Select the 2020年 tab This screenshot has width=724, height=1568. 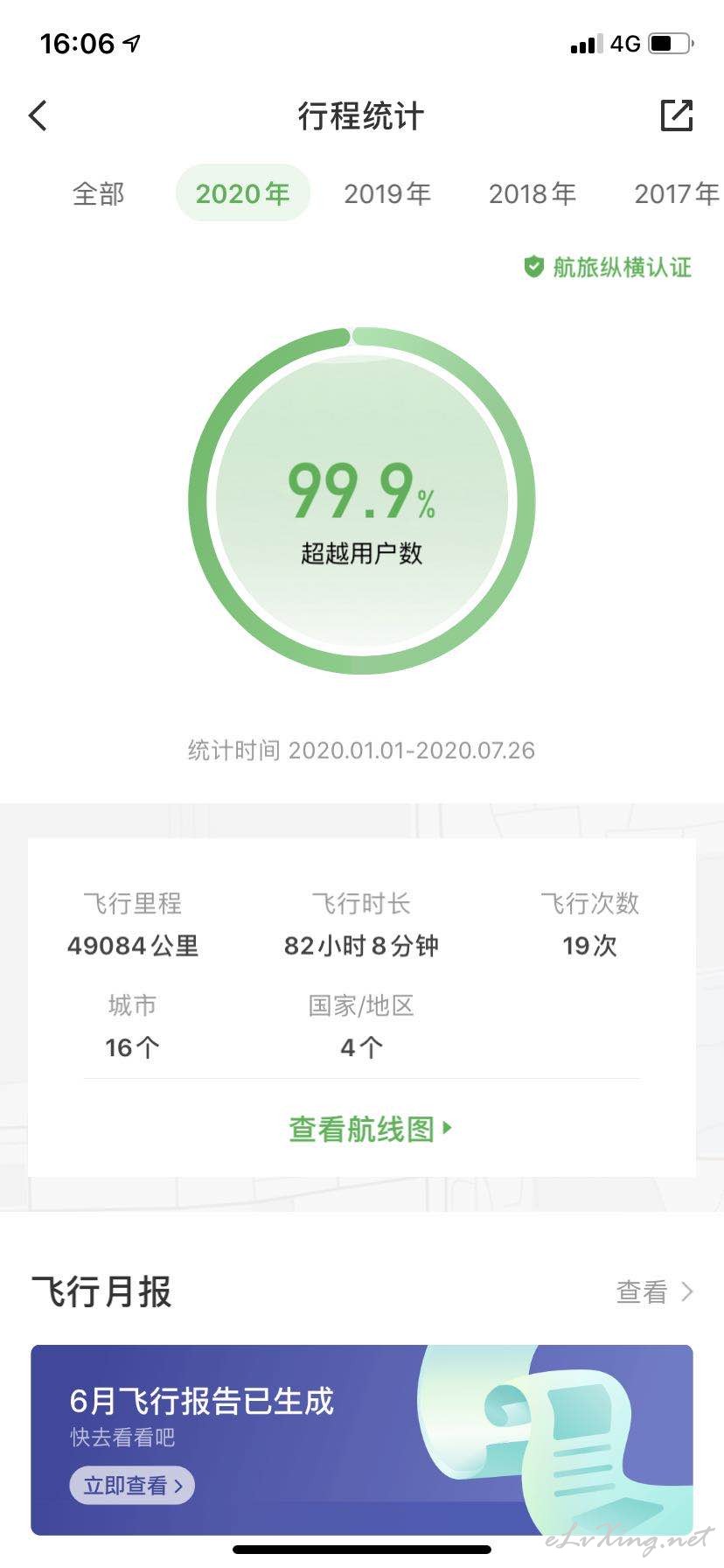tap(242, 193)
